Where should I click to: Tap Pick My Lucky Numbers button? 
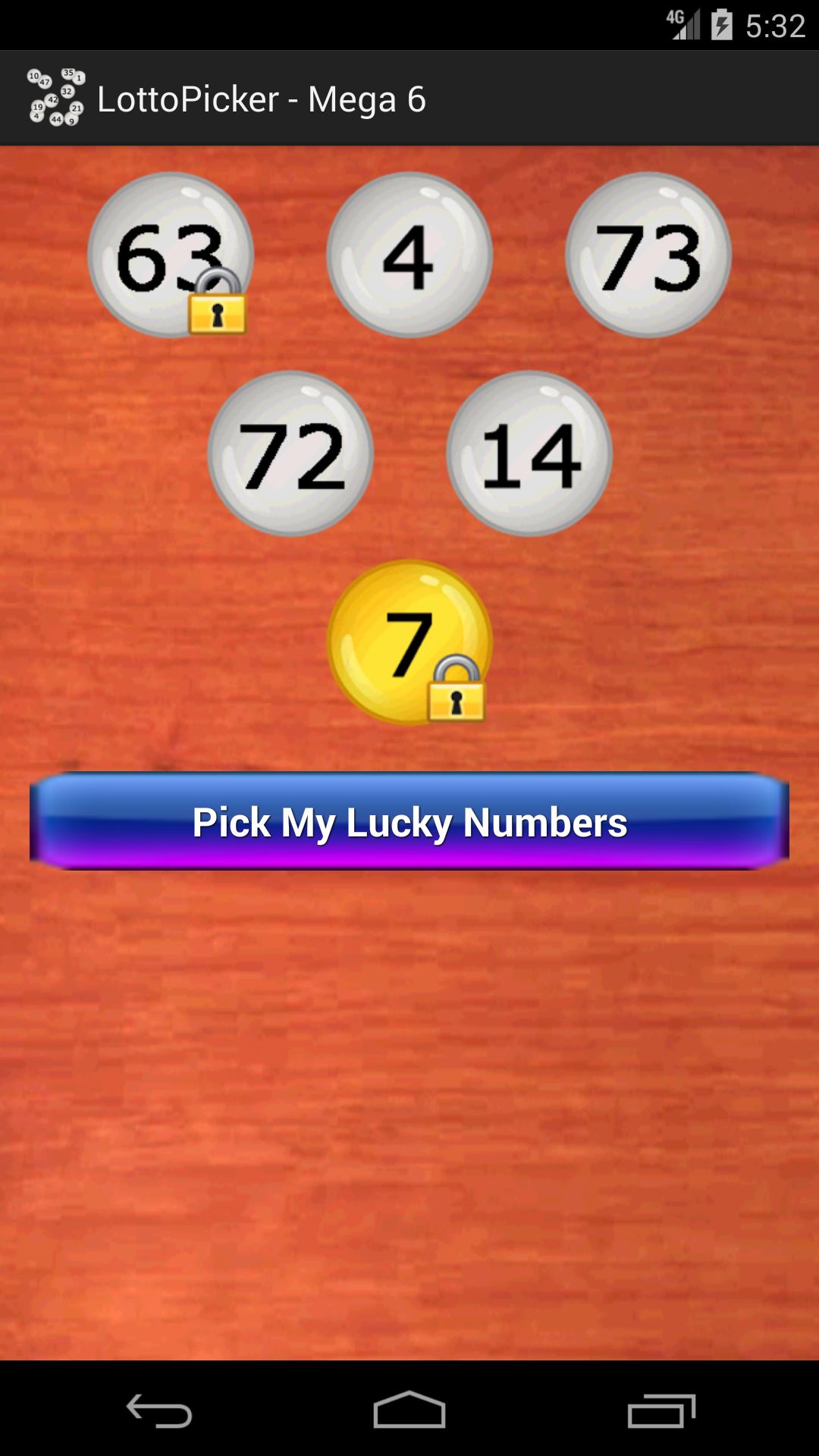point(409,822)
